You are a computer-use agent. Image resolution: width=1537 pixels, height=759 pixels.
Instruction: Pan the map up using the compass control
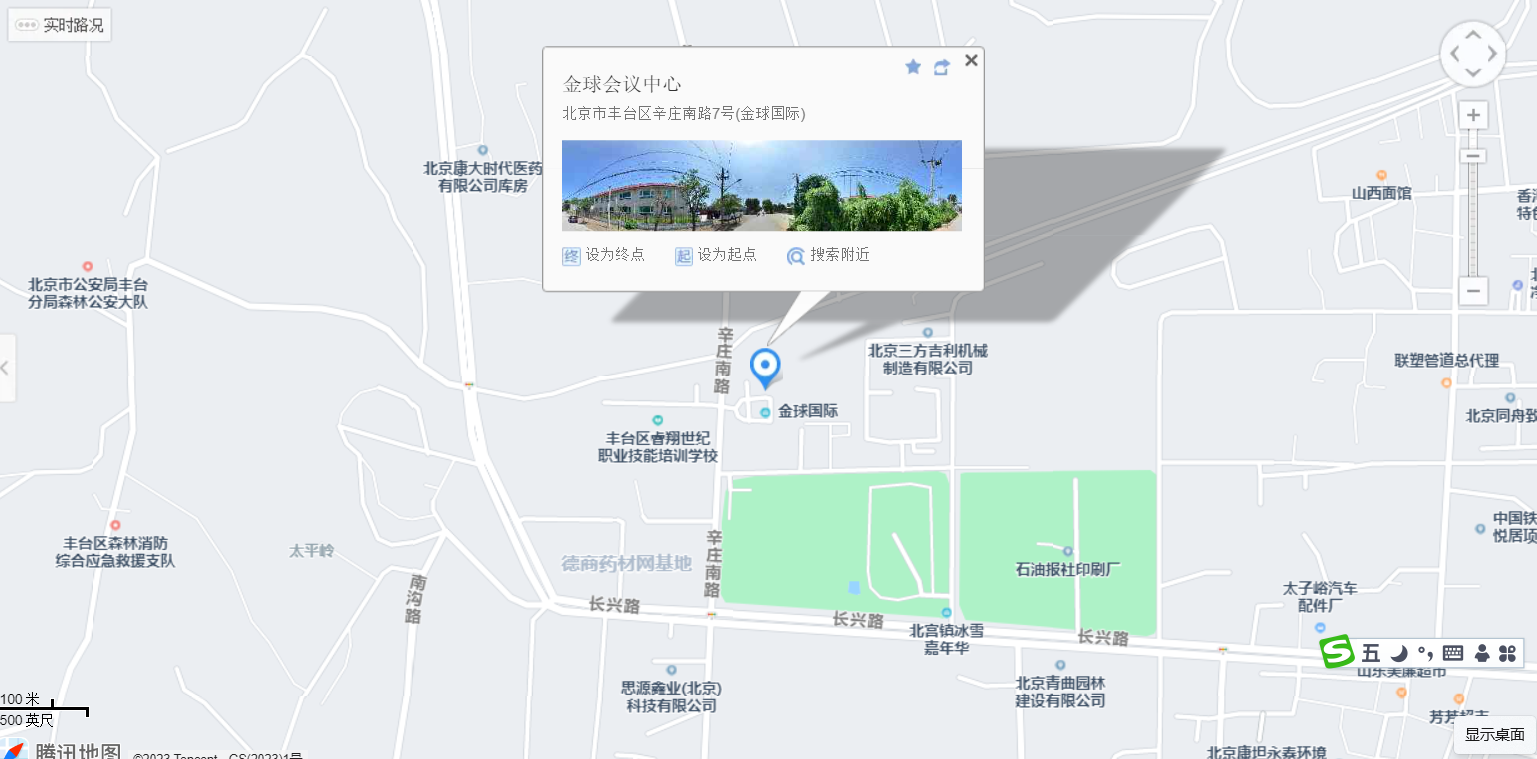[1472, 34]
